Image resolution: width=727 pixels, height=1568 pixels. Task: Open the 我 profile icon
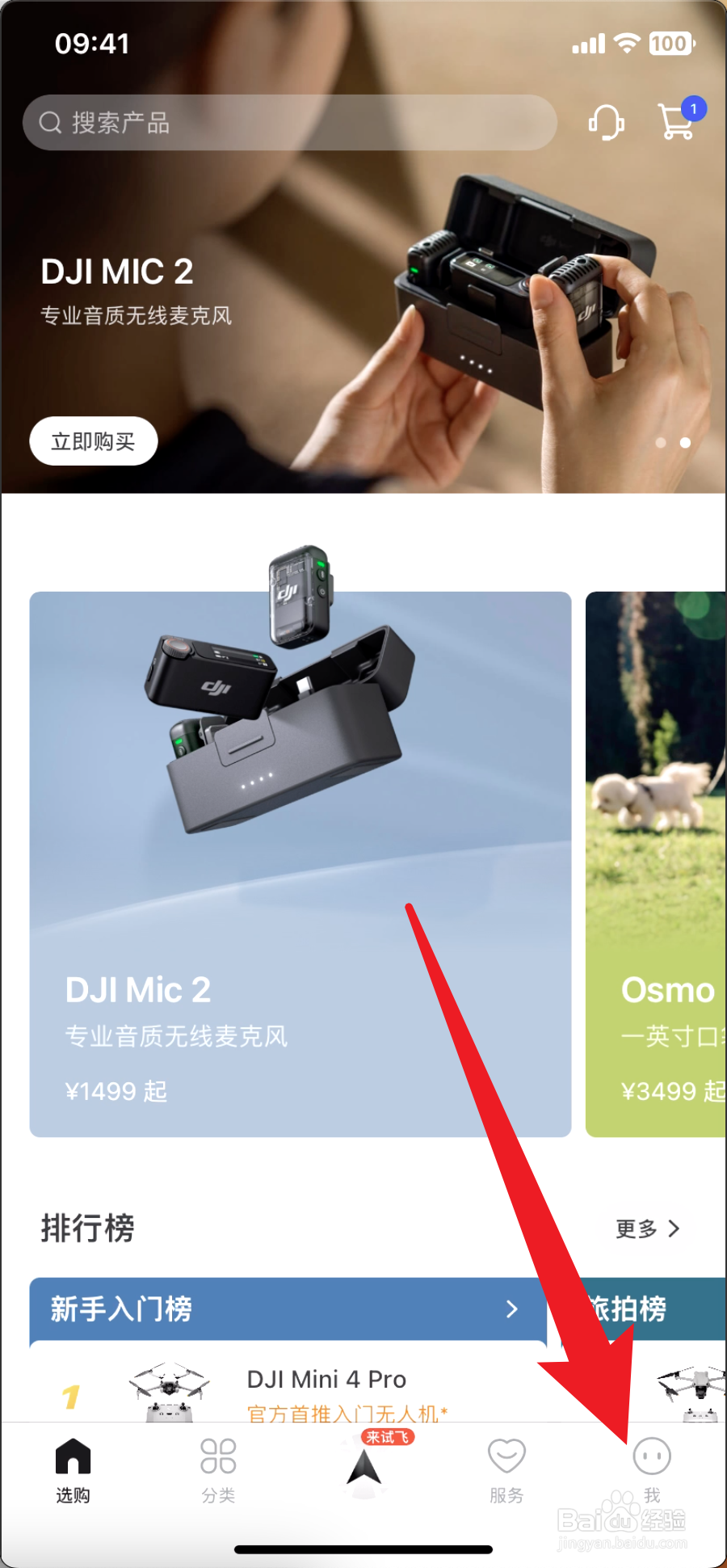[651, 1455]
